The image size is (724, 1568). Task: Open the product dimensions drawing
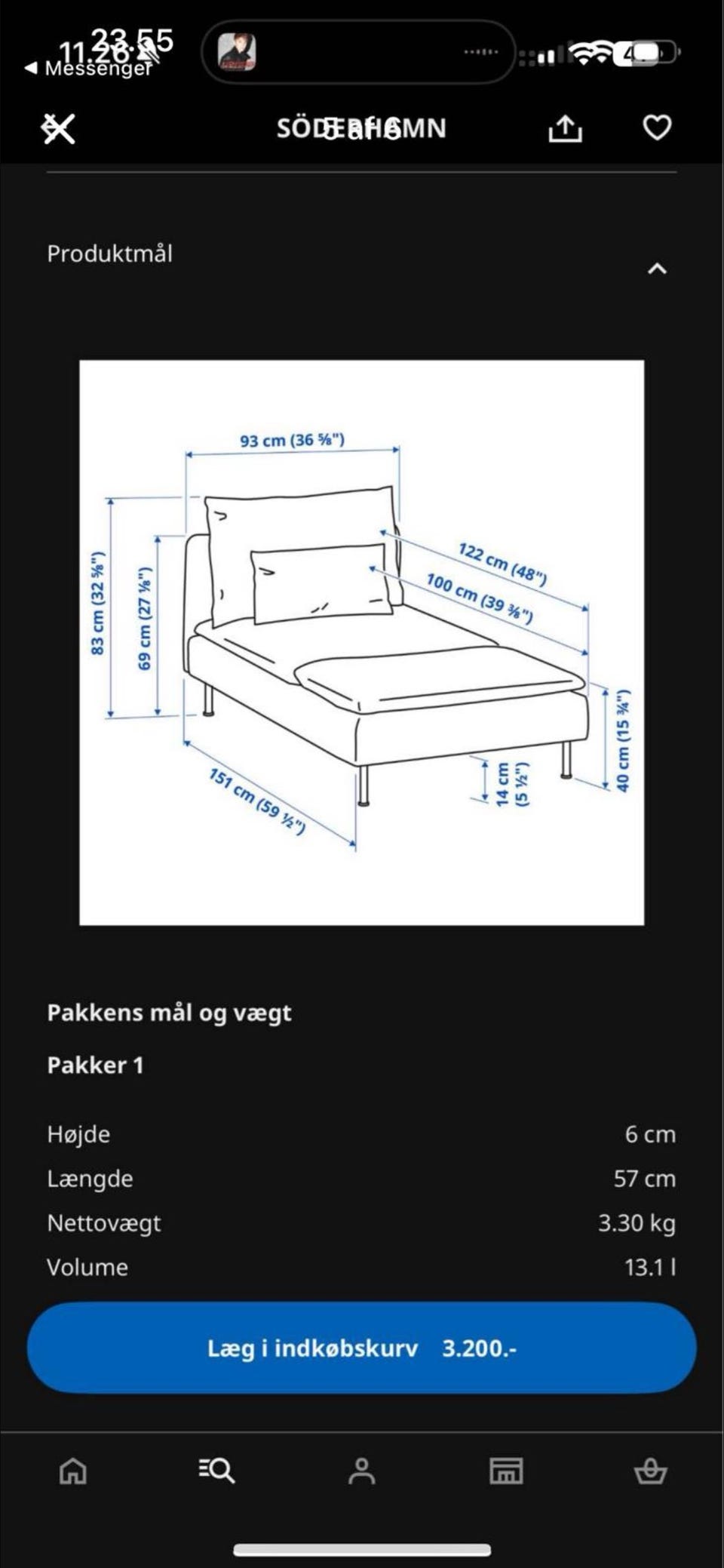pyautogui.click(x=362, y=642)
